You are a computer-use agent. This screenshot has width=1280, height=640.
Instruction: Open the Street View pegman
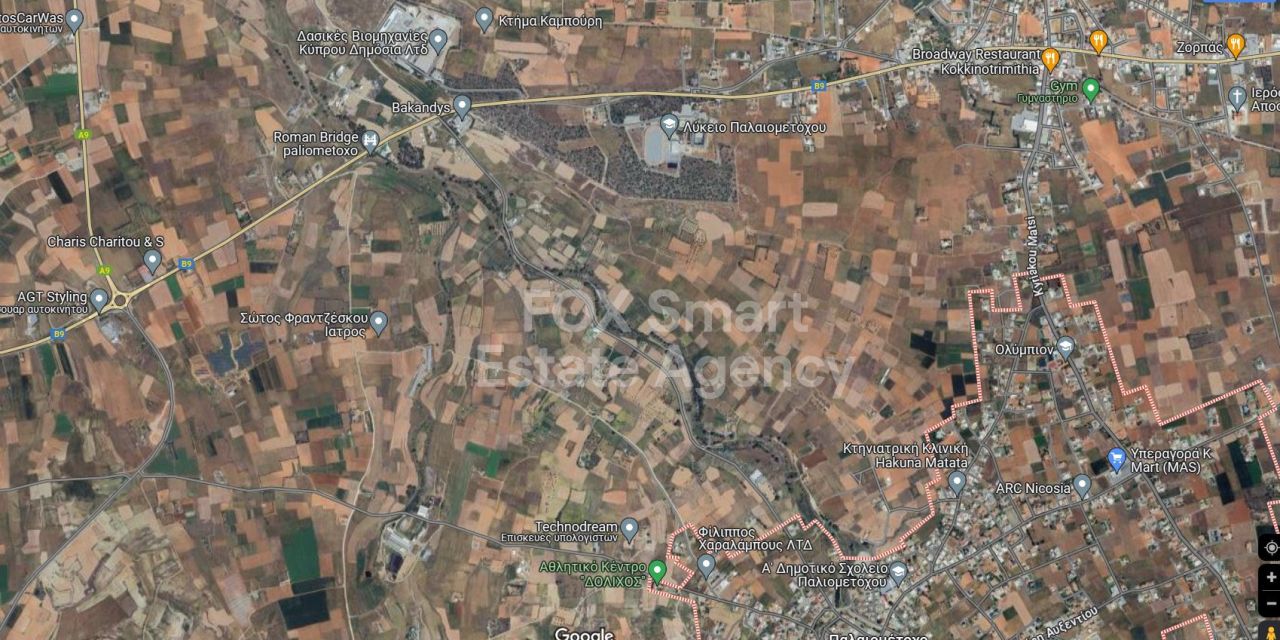[x=1271, y=632]
